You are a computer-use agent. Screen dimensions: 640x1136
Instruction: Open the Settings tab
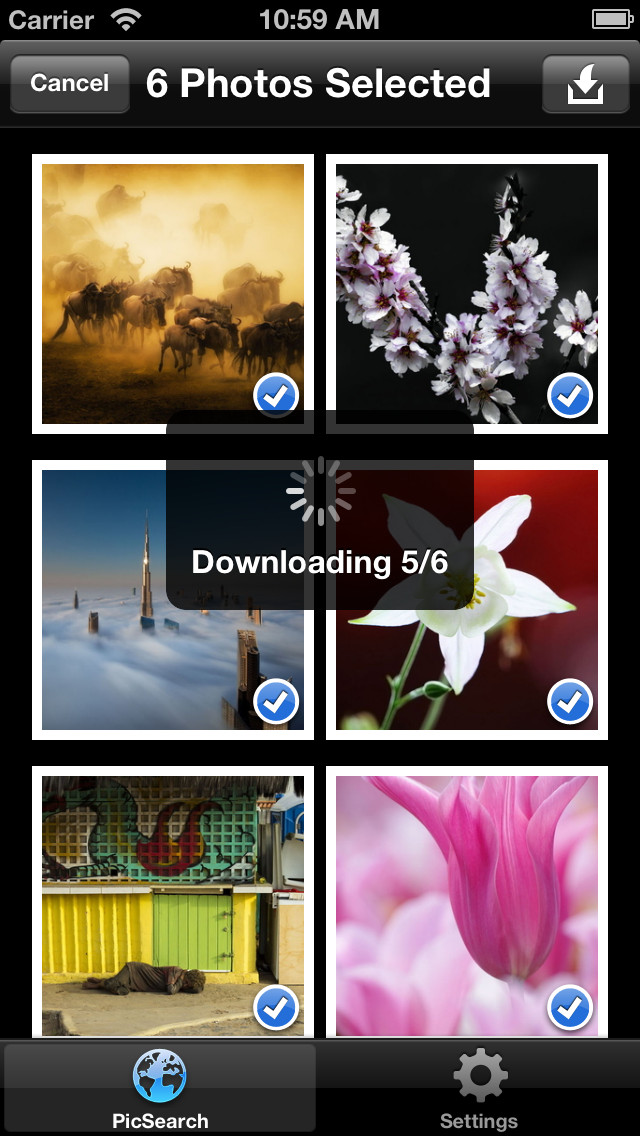pyautogui.click(x=479, y=1088)
